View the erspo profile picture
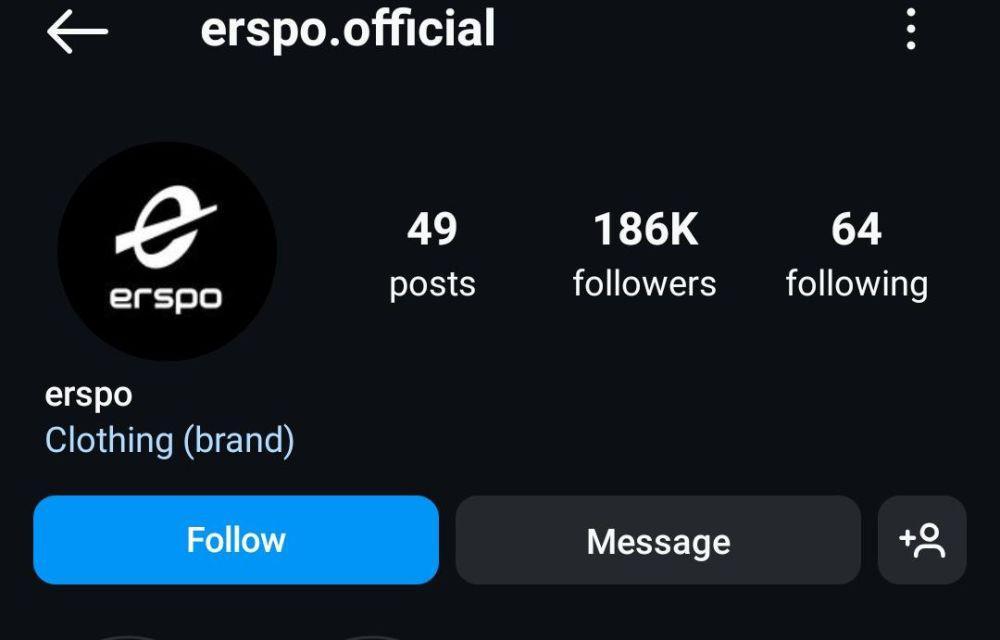The image size is (1000, 640). coord(167,251)
